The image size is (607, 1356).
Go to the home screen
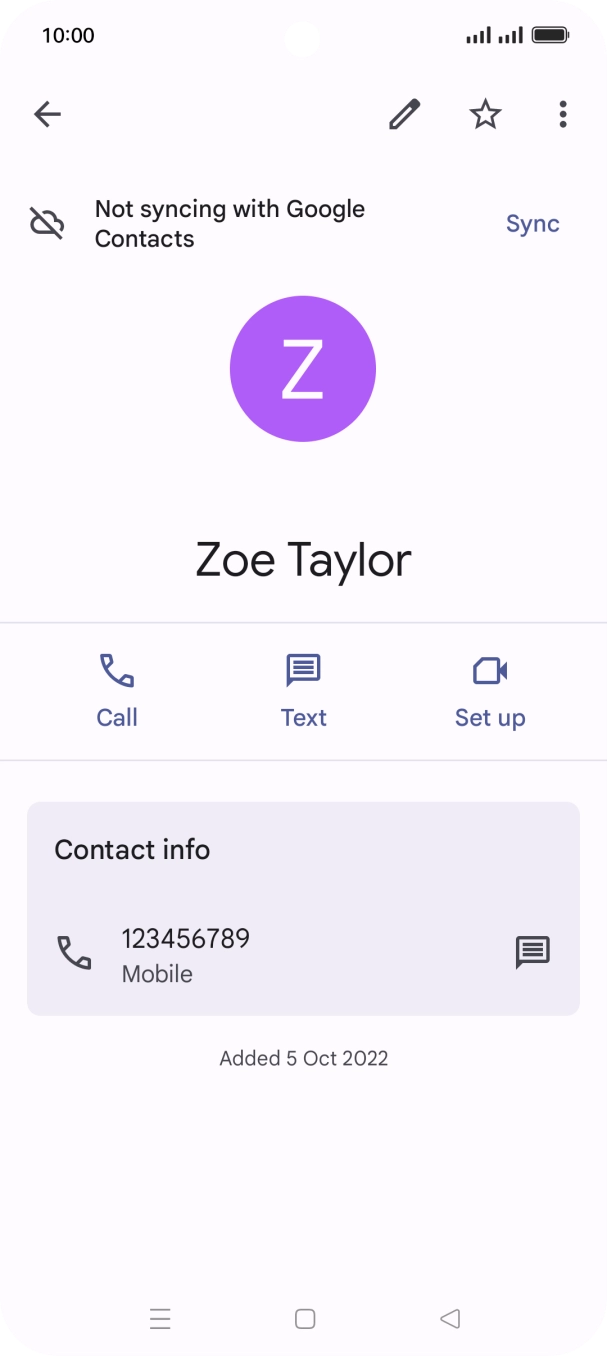tap(305, 1319)
